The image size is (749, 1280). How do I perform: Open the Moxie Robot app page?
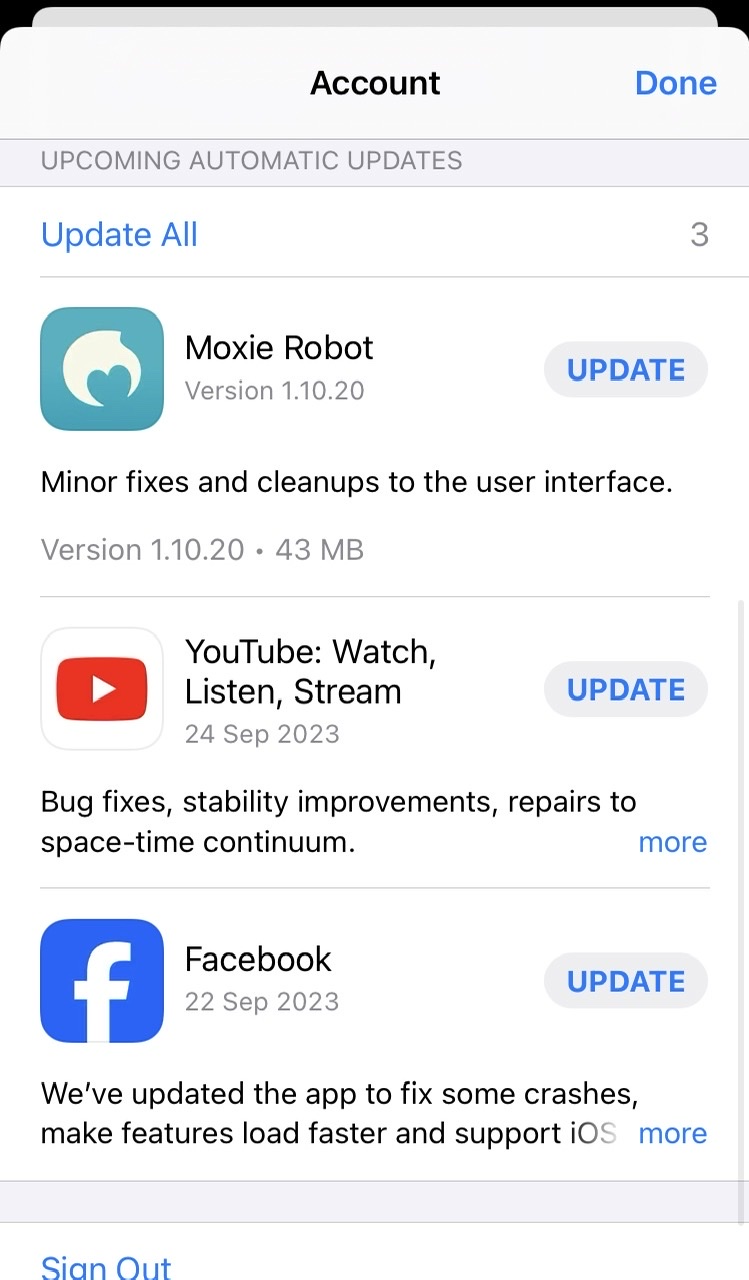(102, 369)
